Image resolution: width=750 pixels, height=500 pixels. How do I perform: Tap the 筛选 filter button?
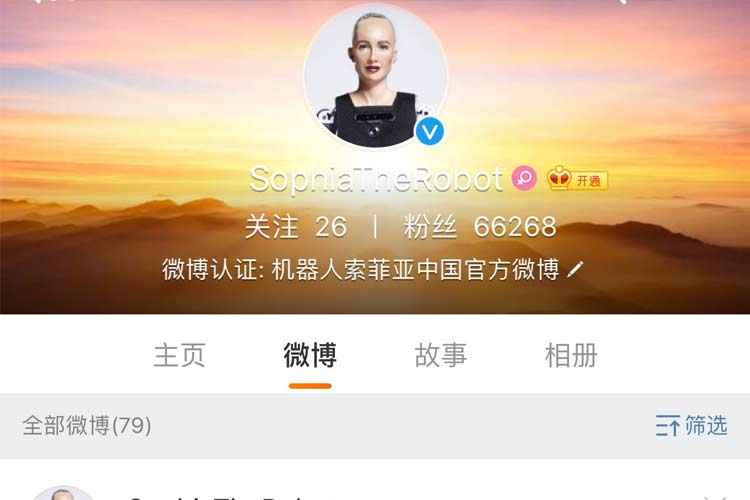(691, 425)
